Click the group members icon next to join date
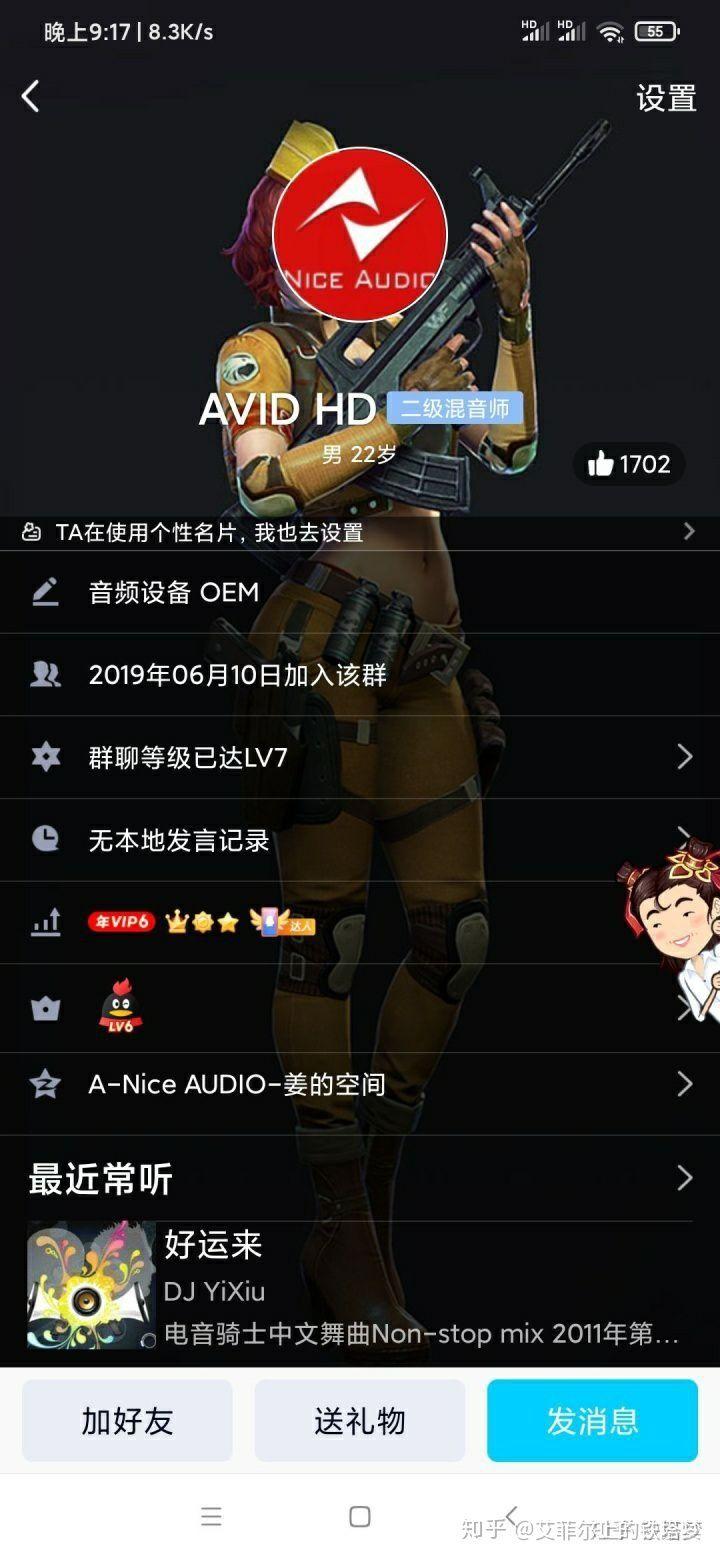The height and width of the screenshot is (1560, 720). click(44, 674)
